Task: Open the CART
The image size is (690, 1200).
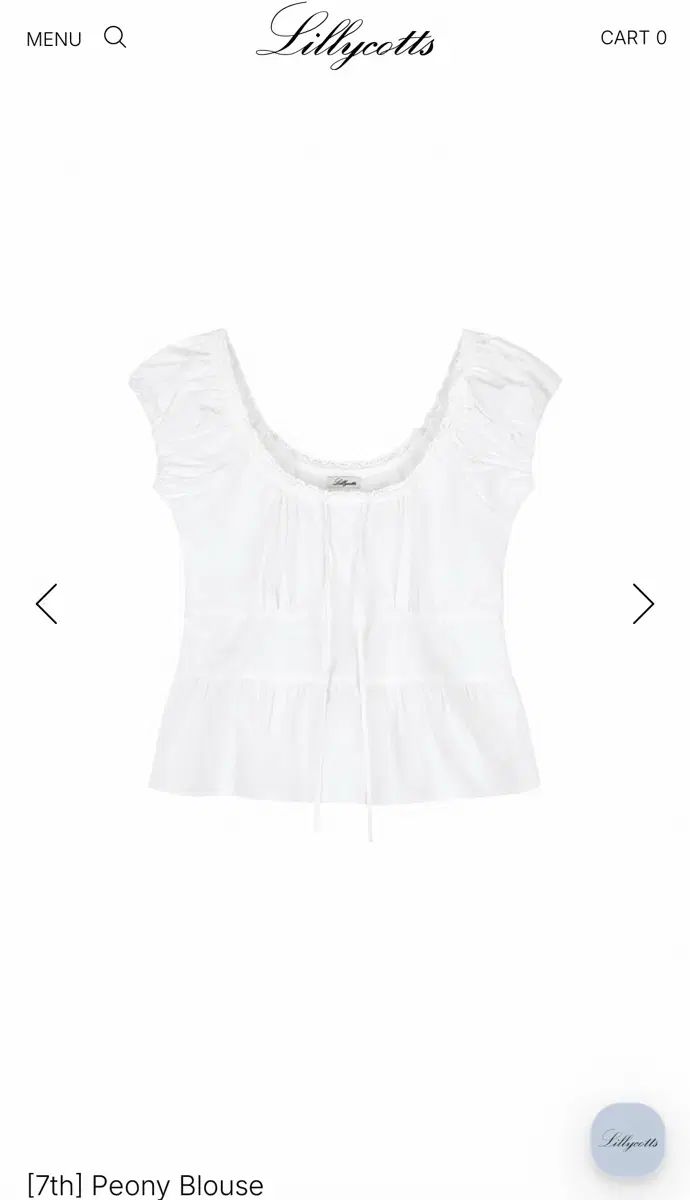Action: coord(633,38)
